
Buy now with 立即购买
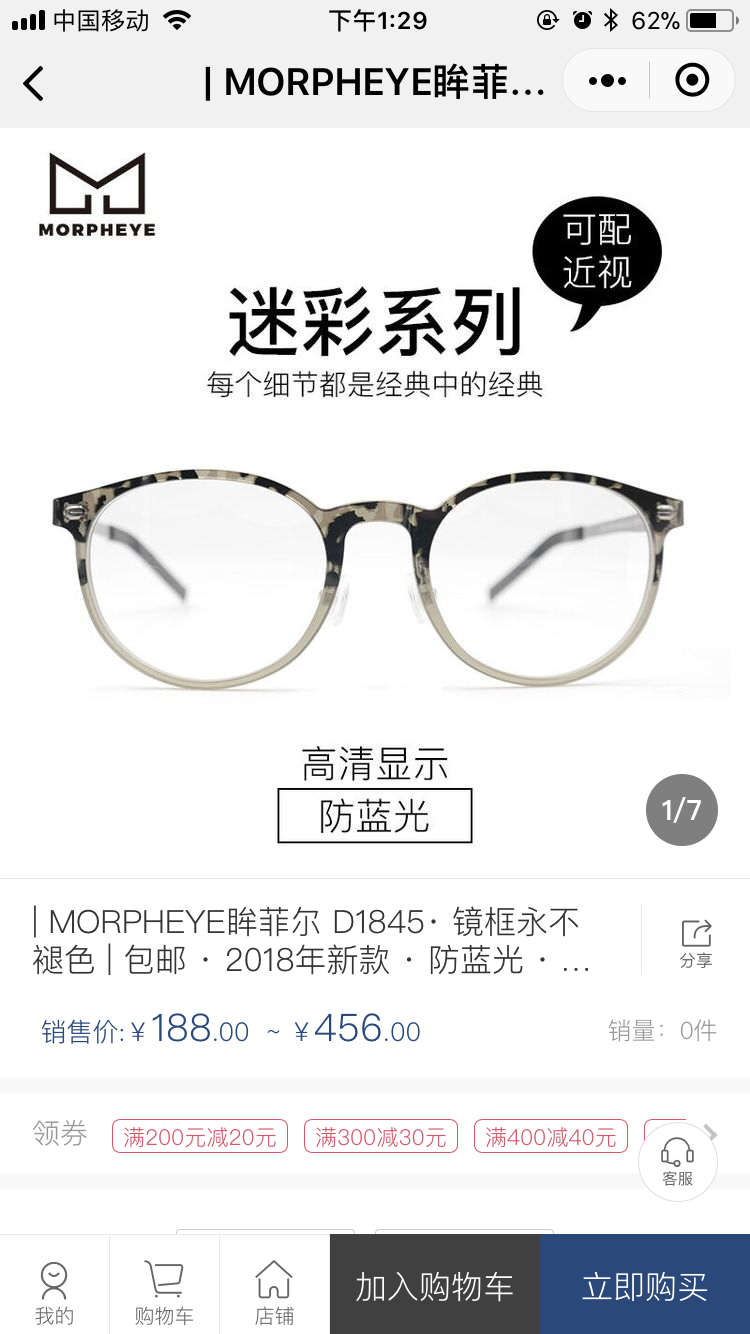644,1286
